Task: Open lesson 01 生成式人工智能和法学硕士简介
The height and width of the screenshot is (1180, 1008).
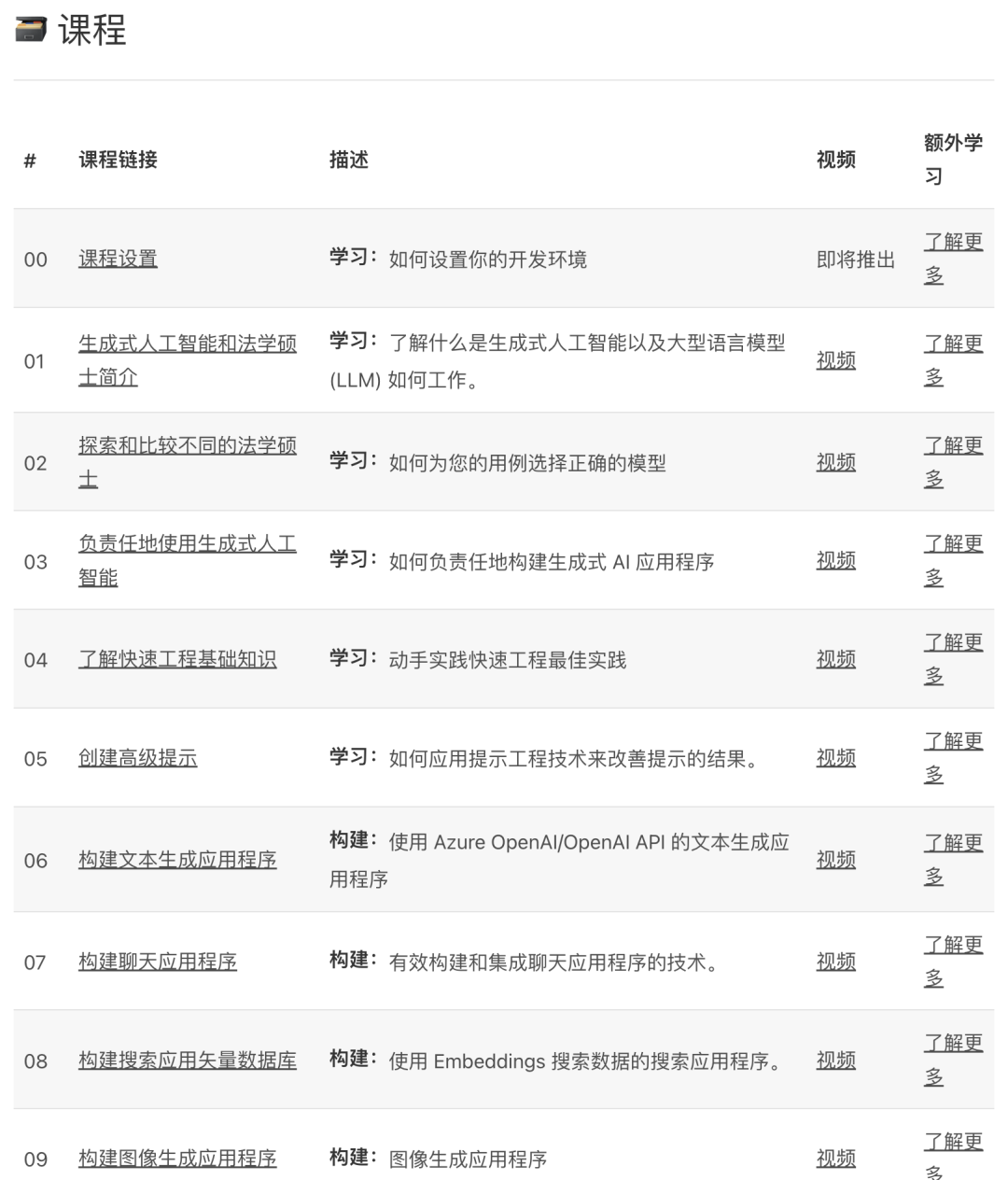Action: point(188,360)
